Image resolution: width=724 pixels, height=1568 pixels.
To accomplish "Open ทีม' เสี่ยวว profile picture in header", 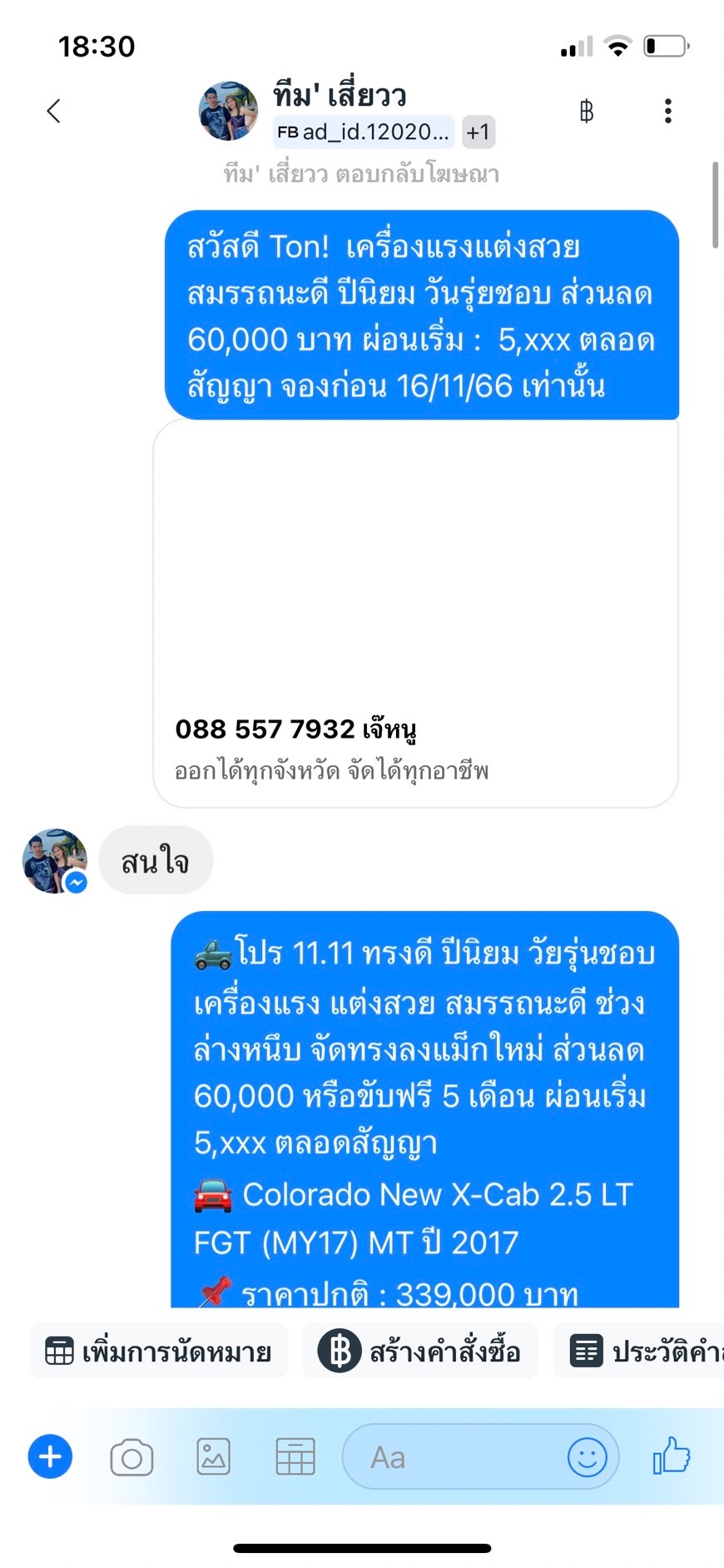I will 228,111.
